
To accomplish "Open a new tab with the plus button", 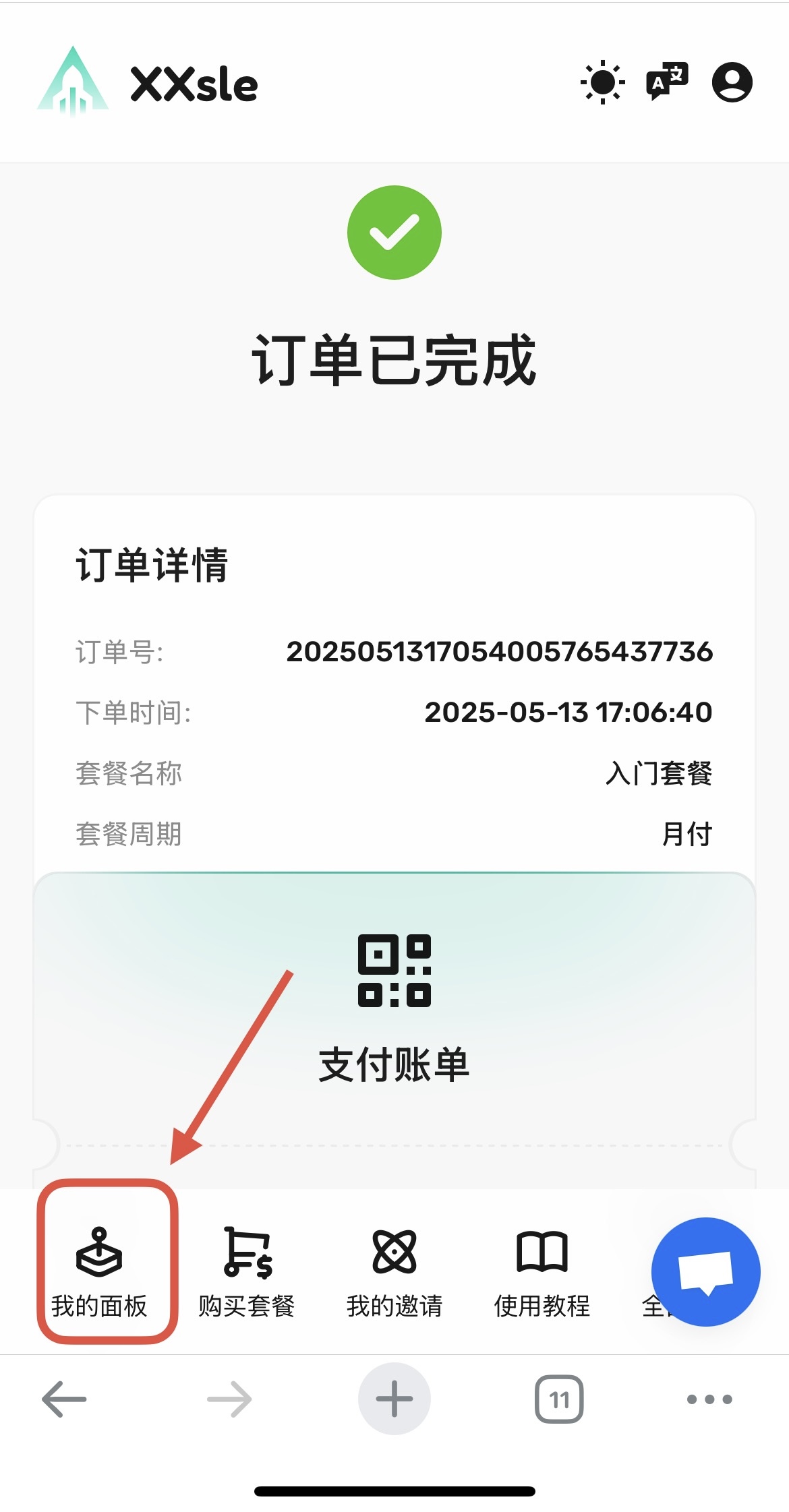I will click(394, 1399).
